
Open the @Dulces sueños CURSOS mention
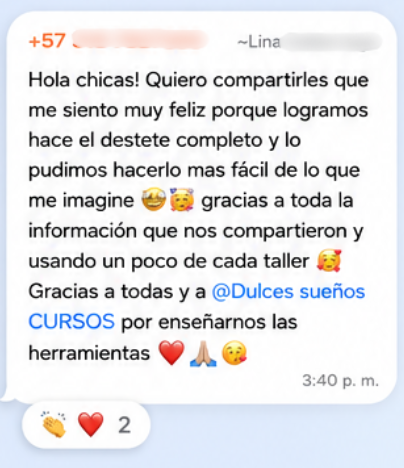[288, 292]
